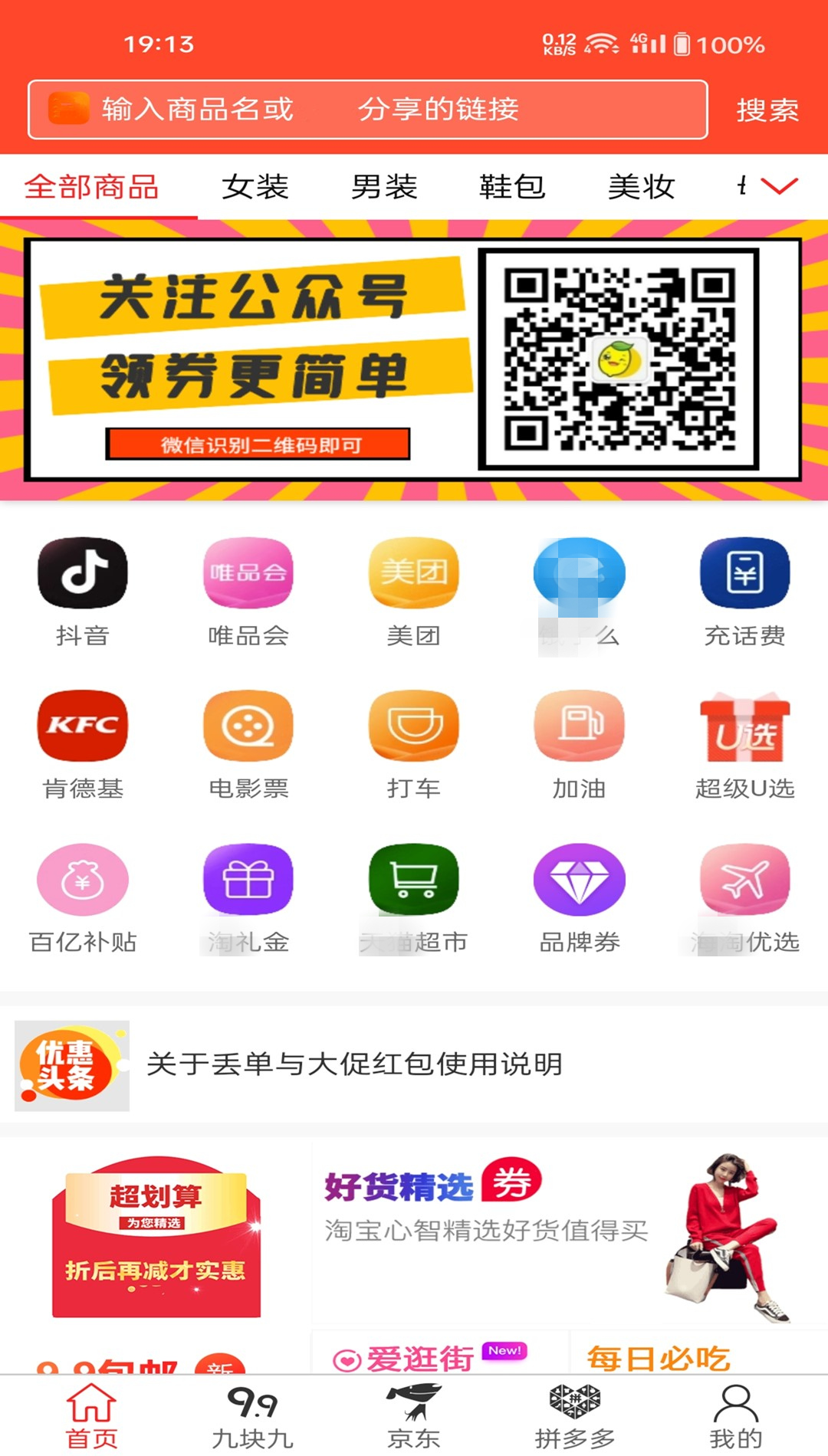The image size is (828, 1456).
Task: Open the 品牌券 brand coupons
Action: pos(580,897)
